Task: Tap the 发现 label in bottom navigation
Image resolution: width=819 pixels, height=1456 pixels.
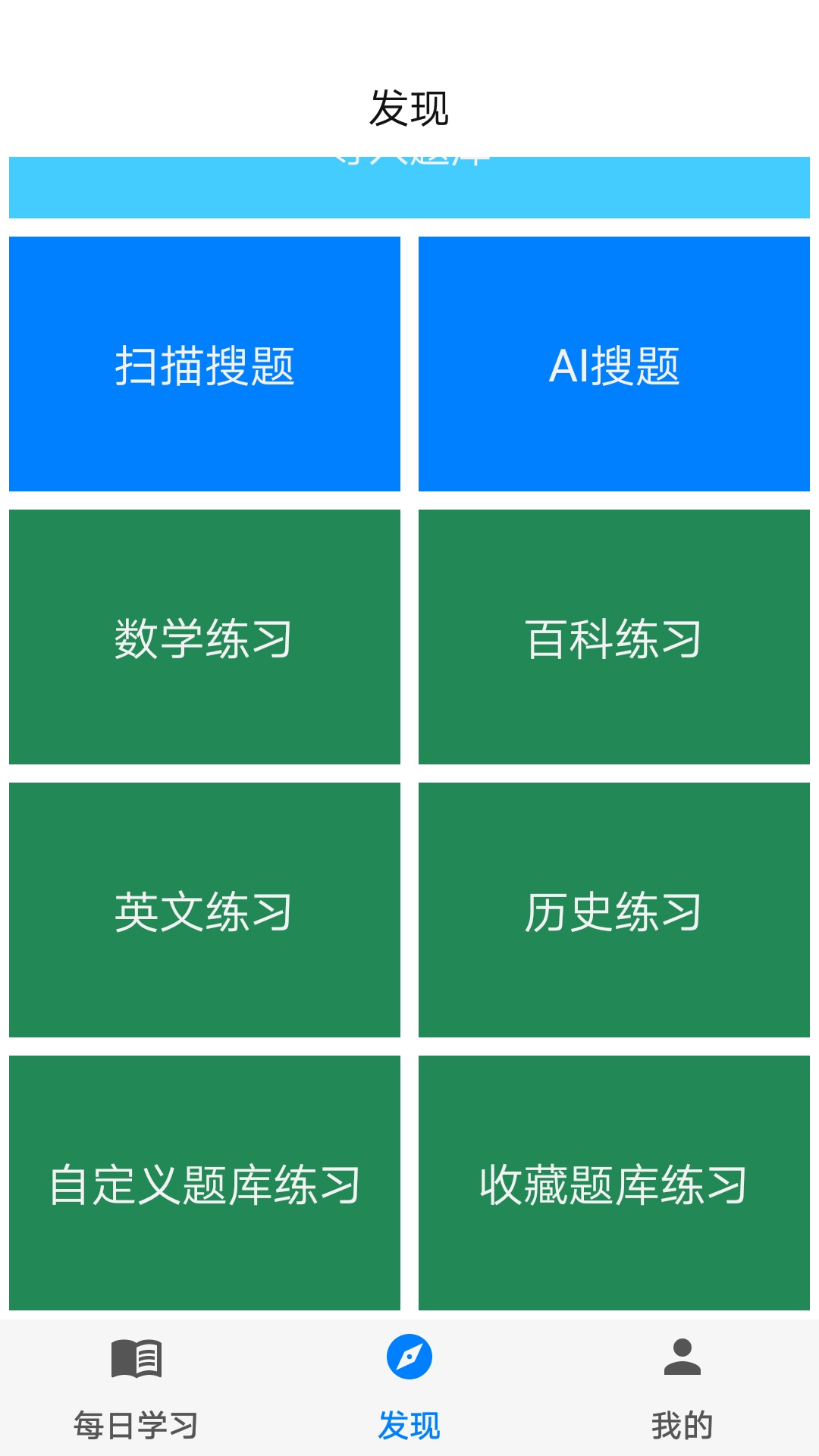Action: coord(408,1422)
